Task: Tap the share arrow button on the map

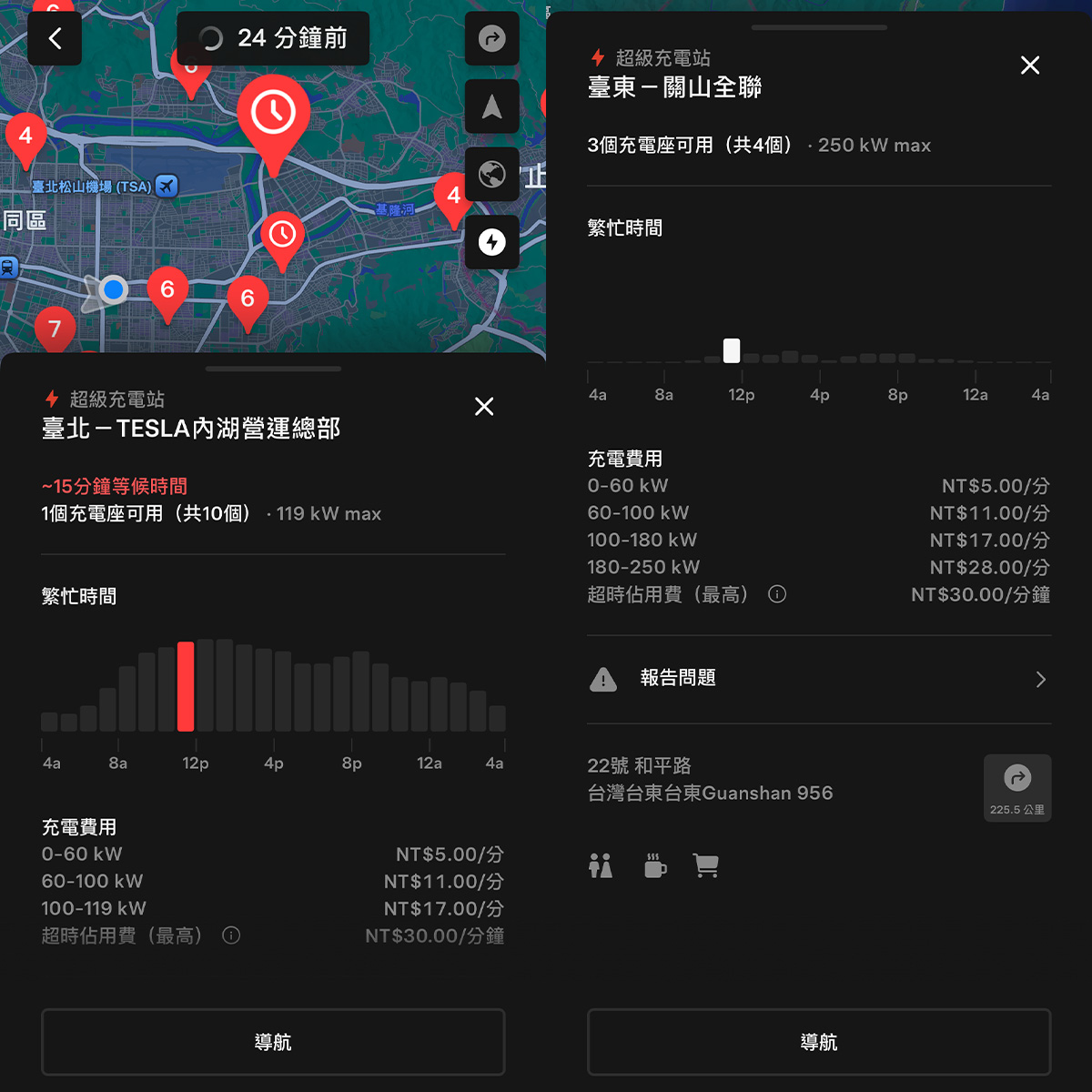Action: click(491, 38)
